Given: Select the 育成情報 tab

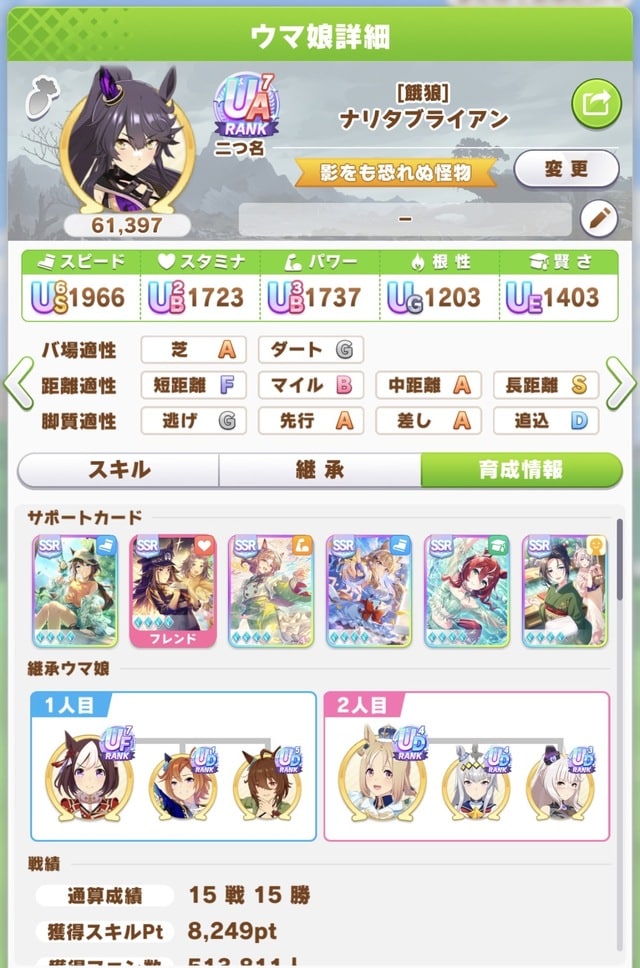Looking at the screenshot, I should tap(520, 470).
